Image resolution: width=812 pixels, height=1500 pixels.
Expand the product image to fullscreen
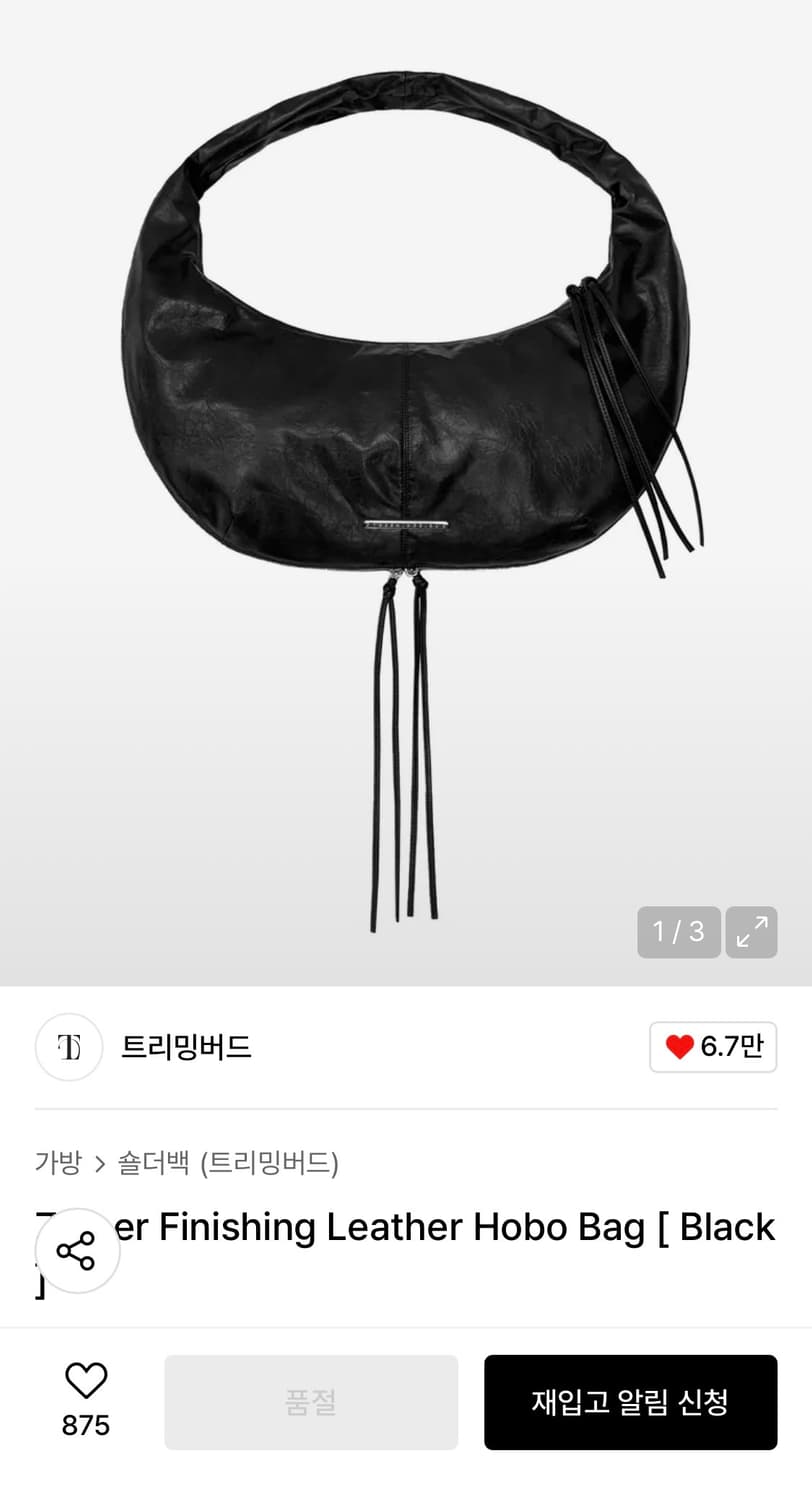tap(751, 932)
